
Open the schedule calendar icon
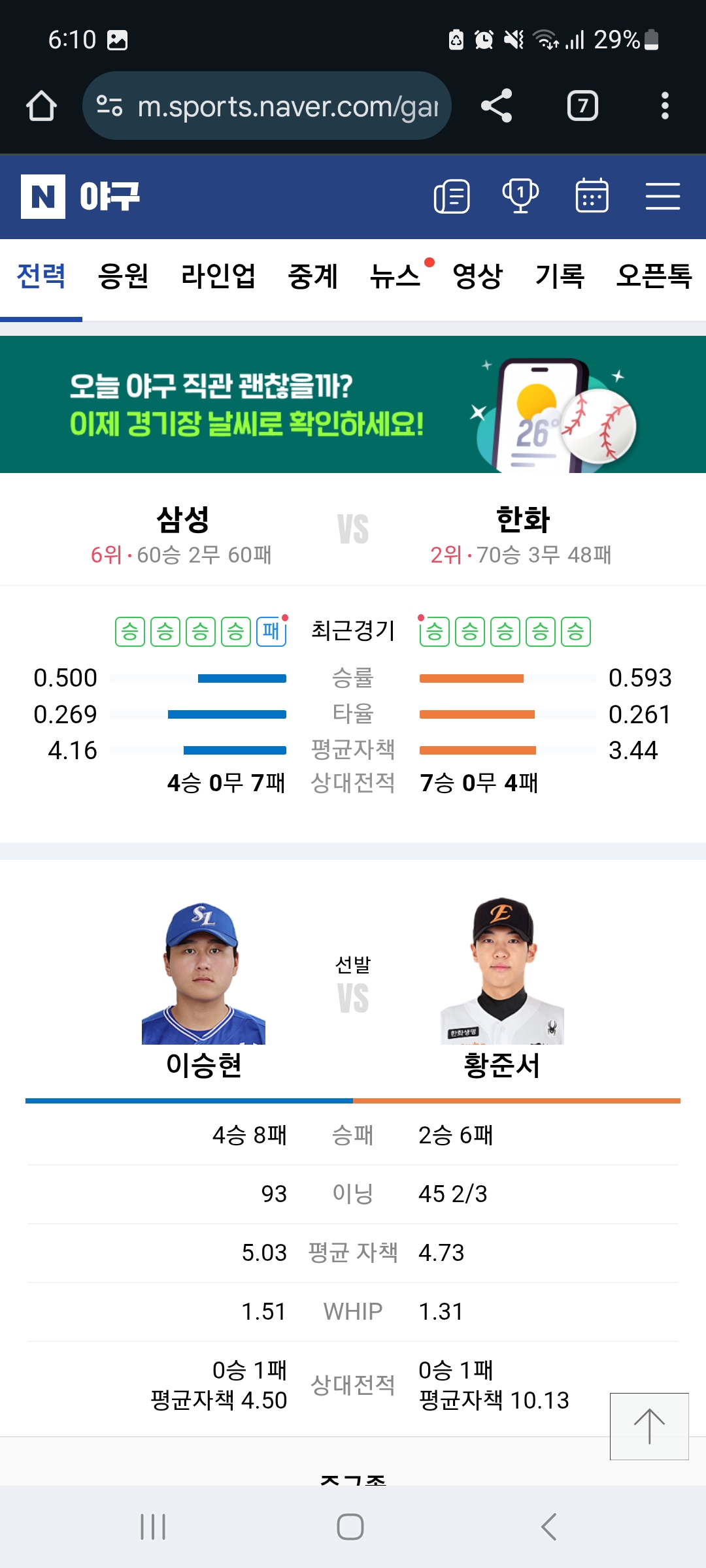coord(592,196)
